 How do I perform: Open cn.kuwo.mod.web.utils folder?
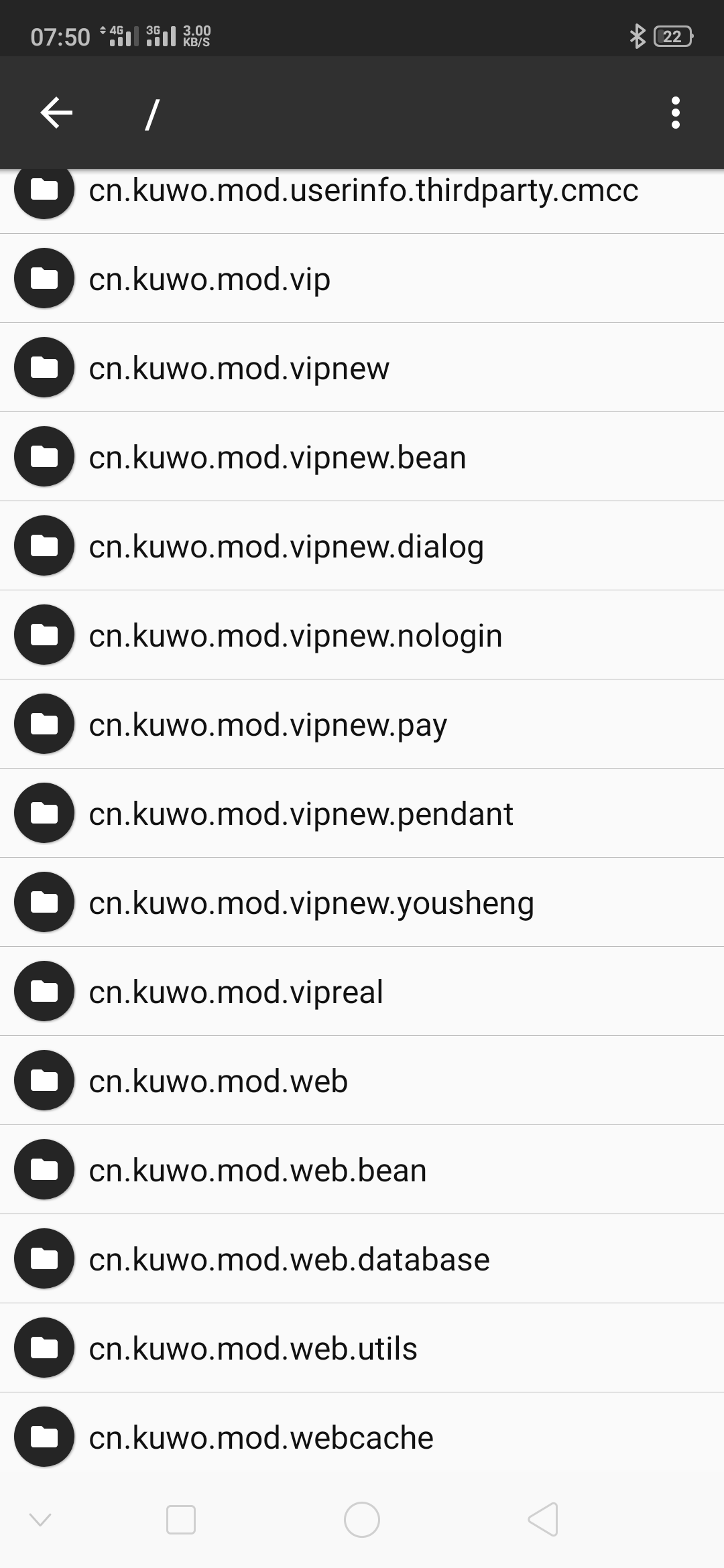362,1348
